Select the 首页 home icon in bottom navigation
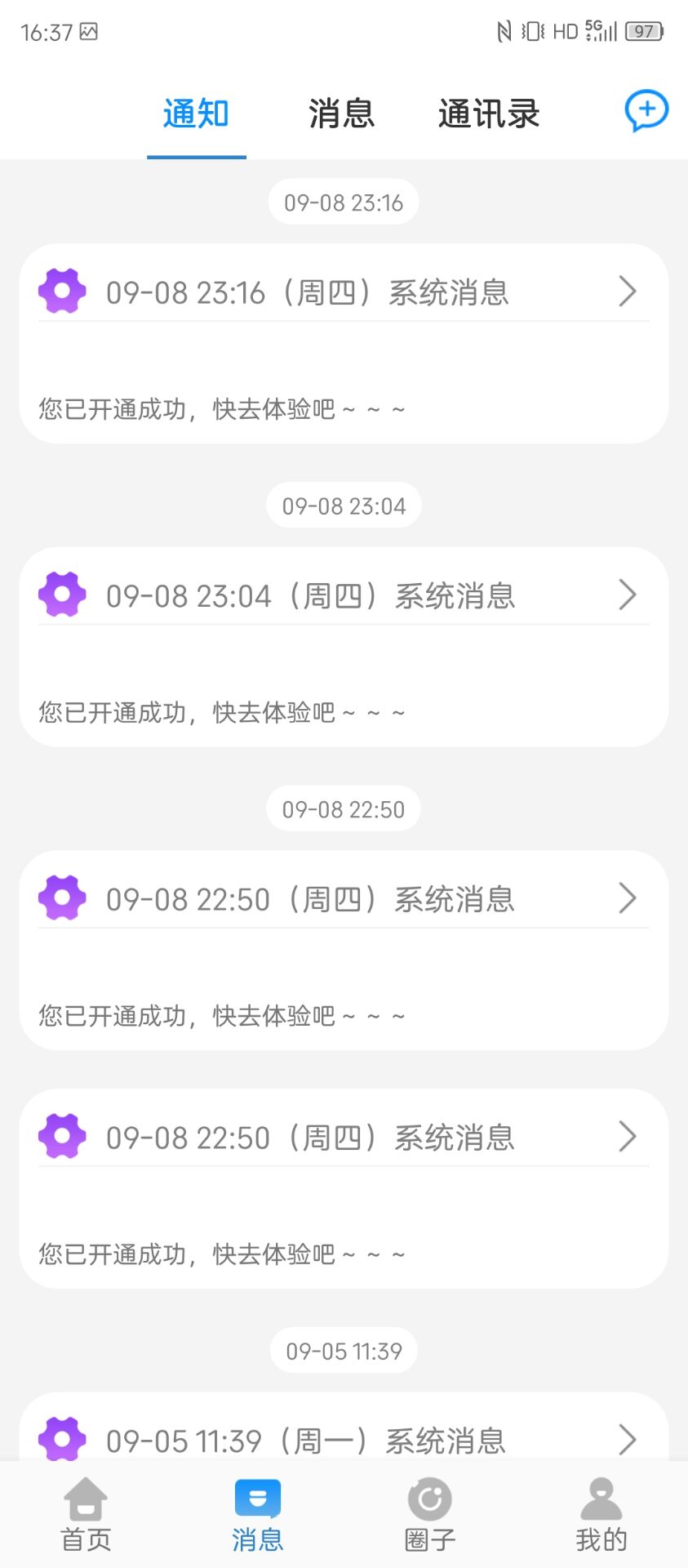The height and width of the screenshot is (1568, 688). click(x=86, y=1515)
